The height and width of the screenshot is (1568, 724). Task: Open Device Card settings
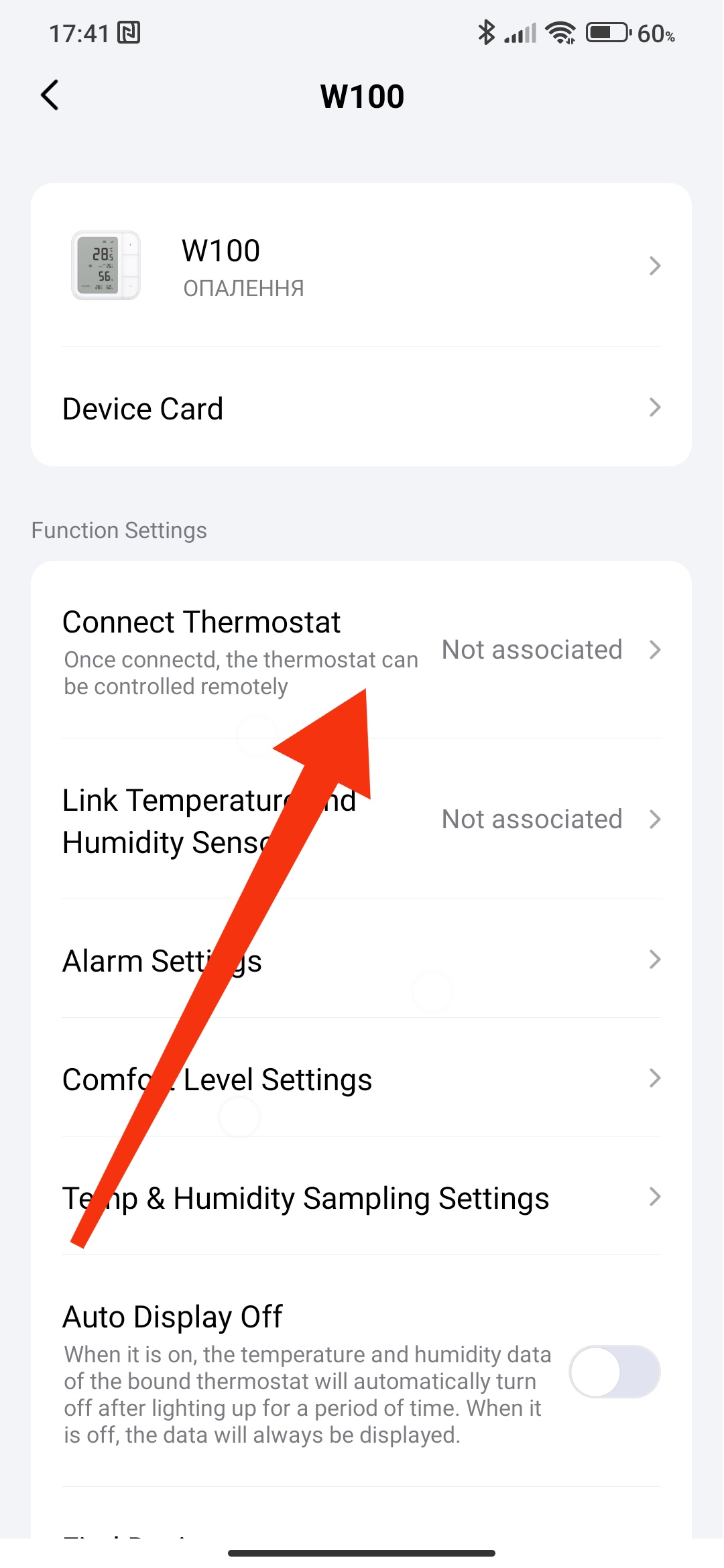click(x=361, y=408)
